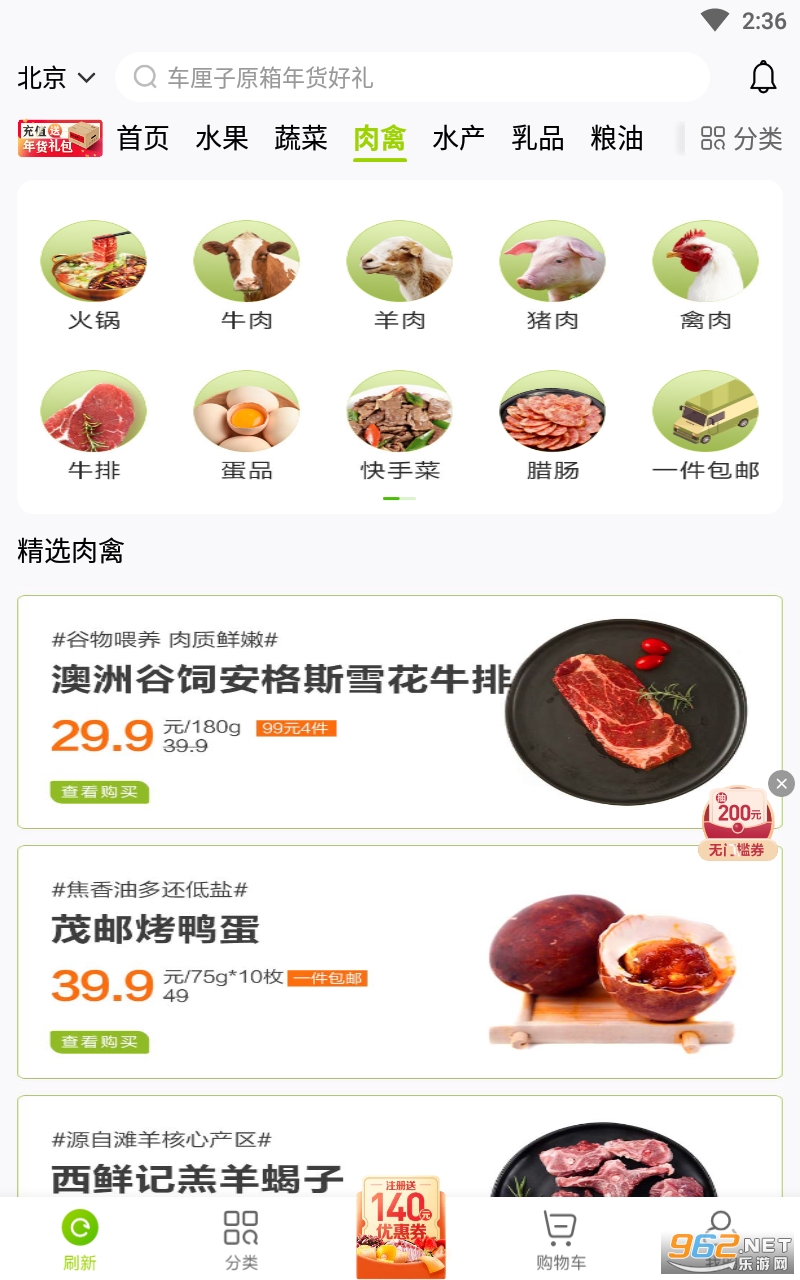Switch to the 水果 tab

(x=222, y=138)
